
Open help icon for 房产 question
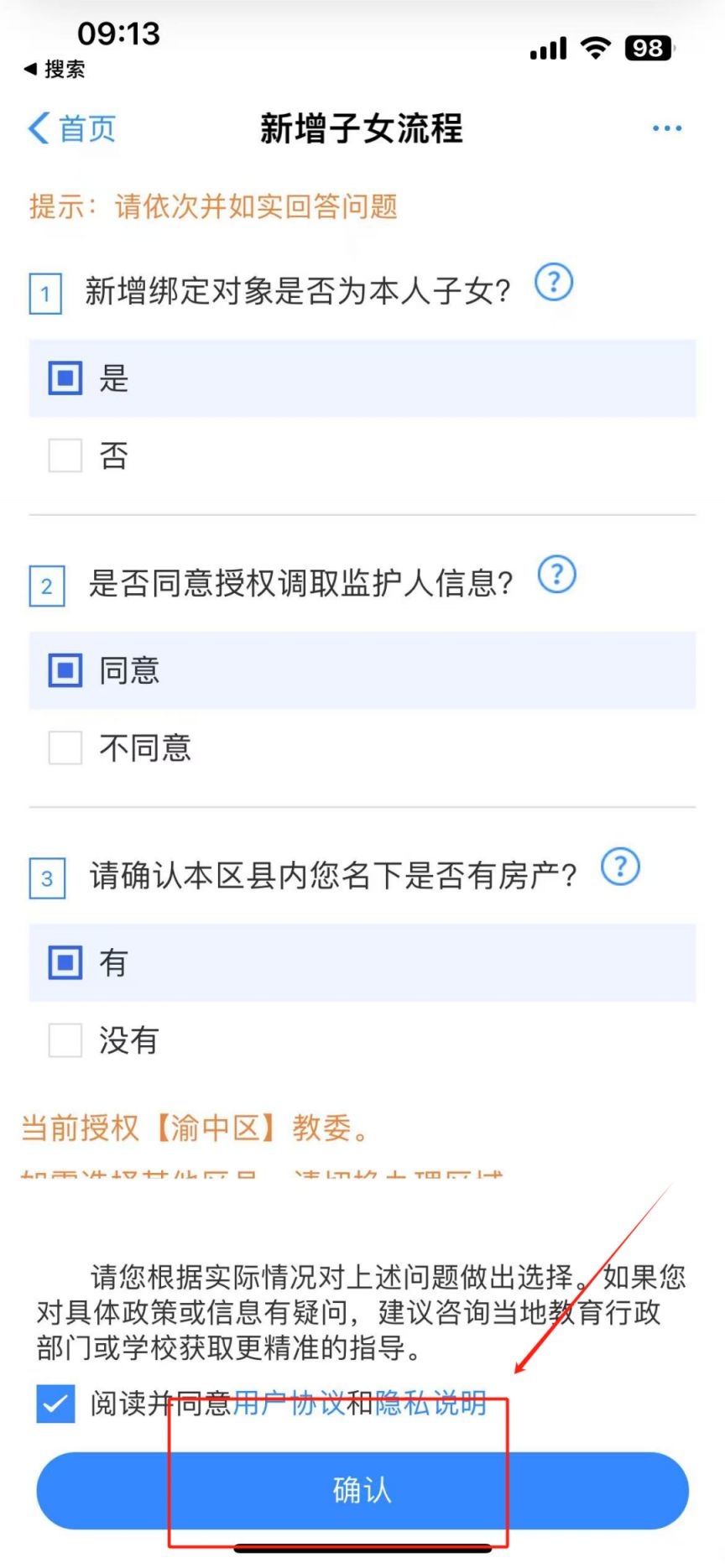621,867
